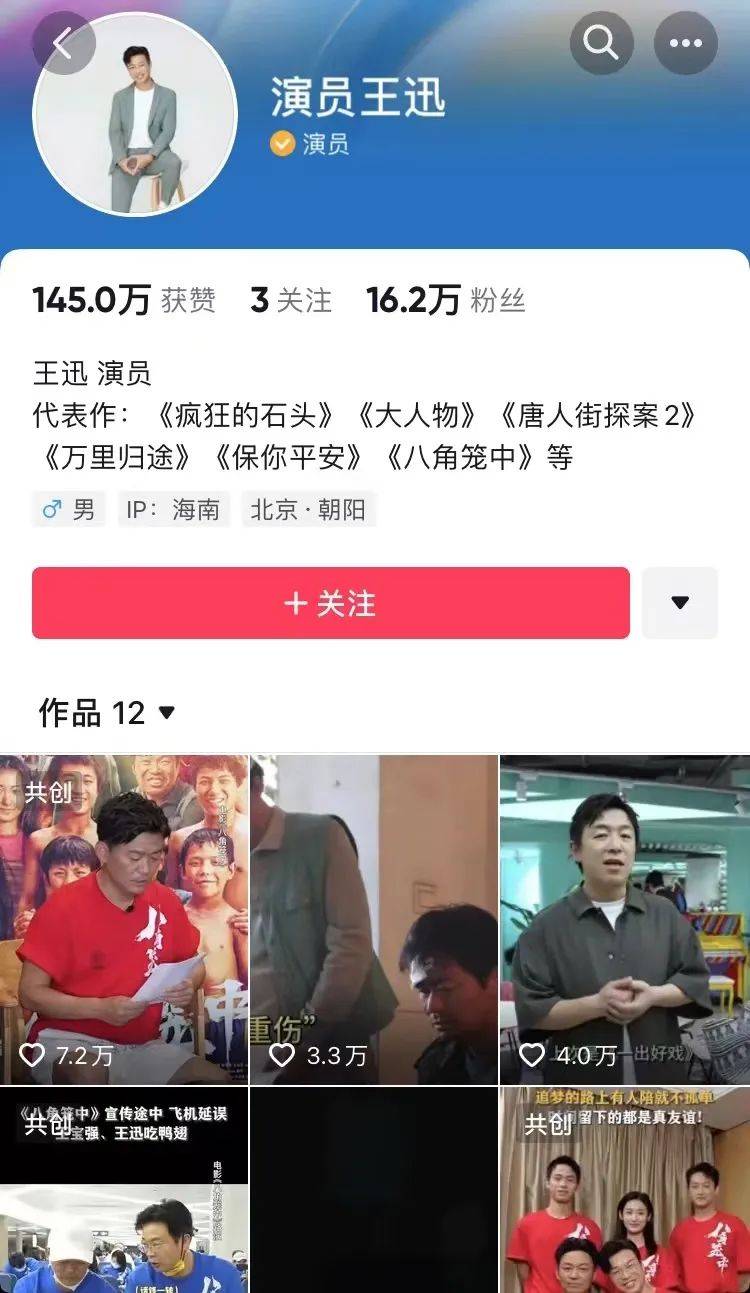Open the video with 7.2万 likes
Viewport: 750px width, 1293px height.
[124, 920]
